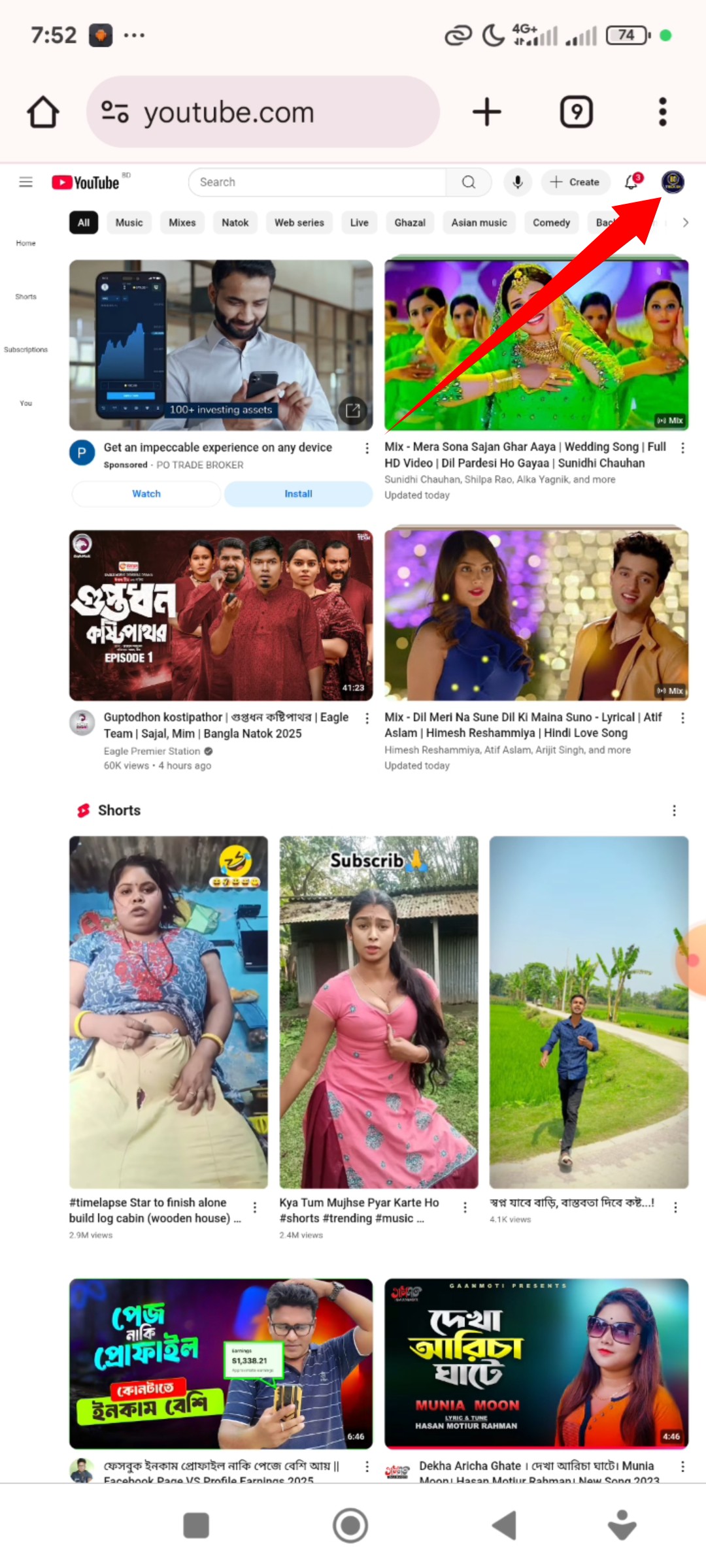The width and height of the screenshot is (706, 1568).
Task: Select the Music filter chip
Action: click(x=129, y=223)
